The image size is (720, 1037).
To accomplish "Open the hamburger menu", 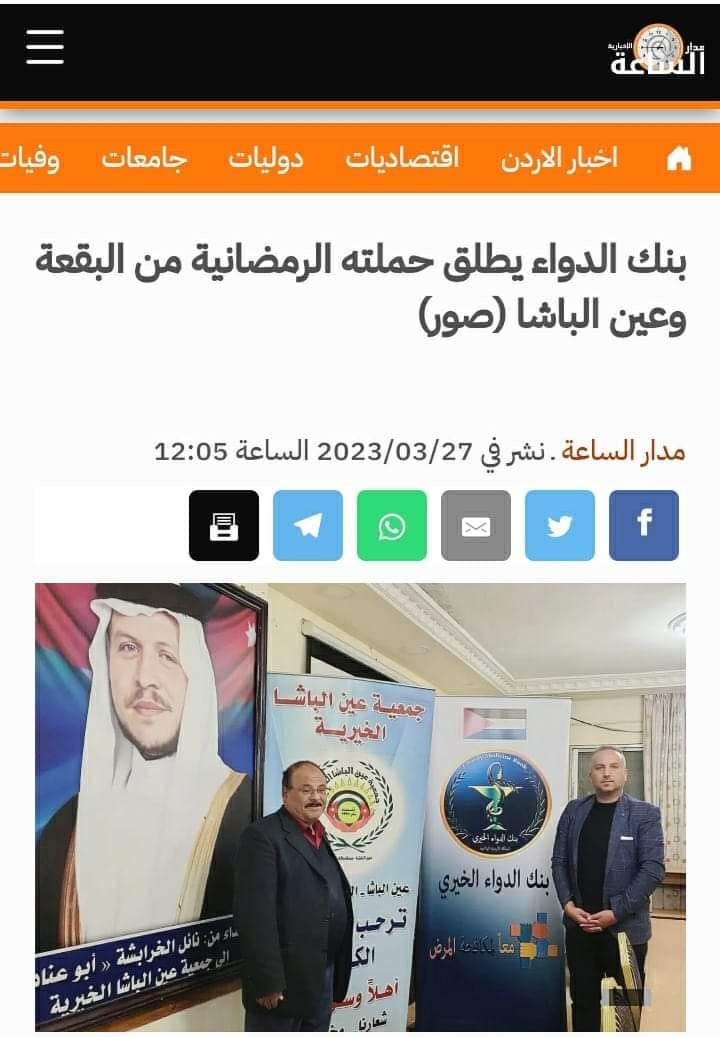I will coord(45,47).
